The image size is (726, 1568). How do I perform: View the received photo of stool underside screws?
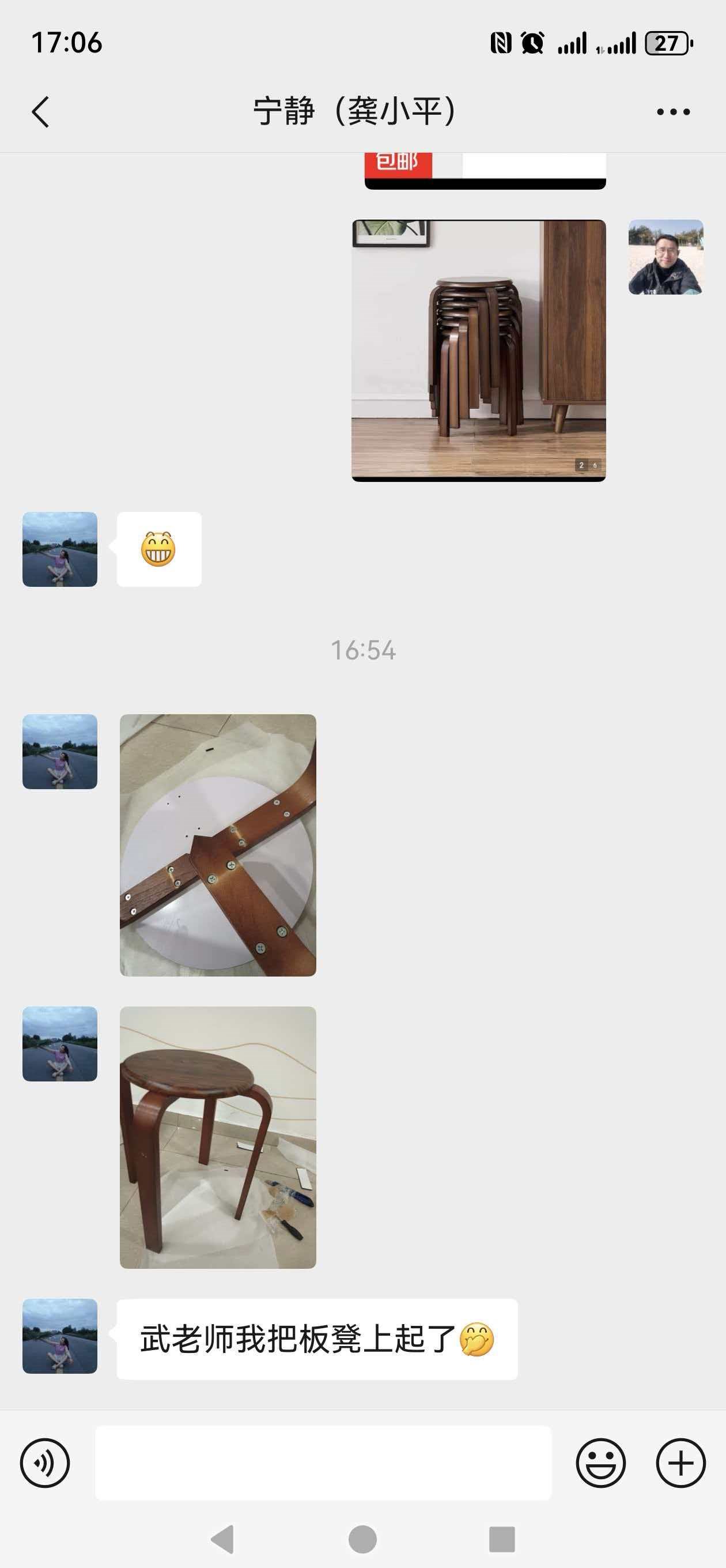(218, 845)
